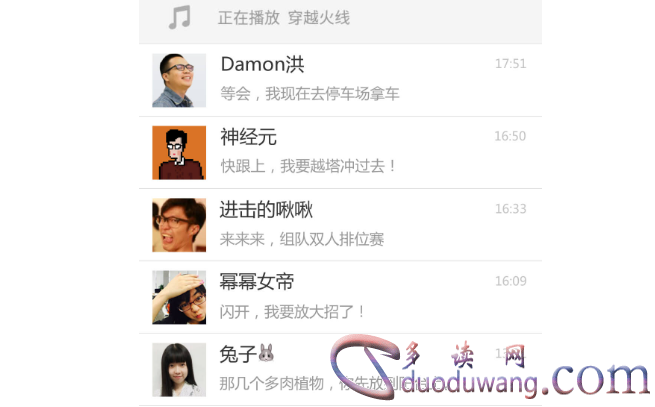The width and height of the screenshot is (655, 407).
Task: Open the conversation with 神经元
Action: pos(340,152)
